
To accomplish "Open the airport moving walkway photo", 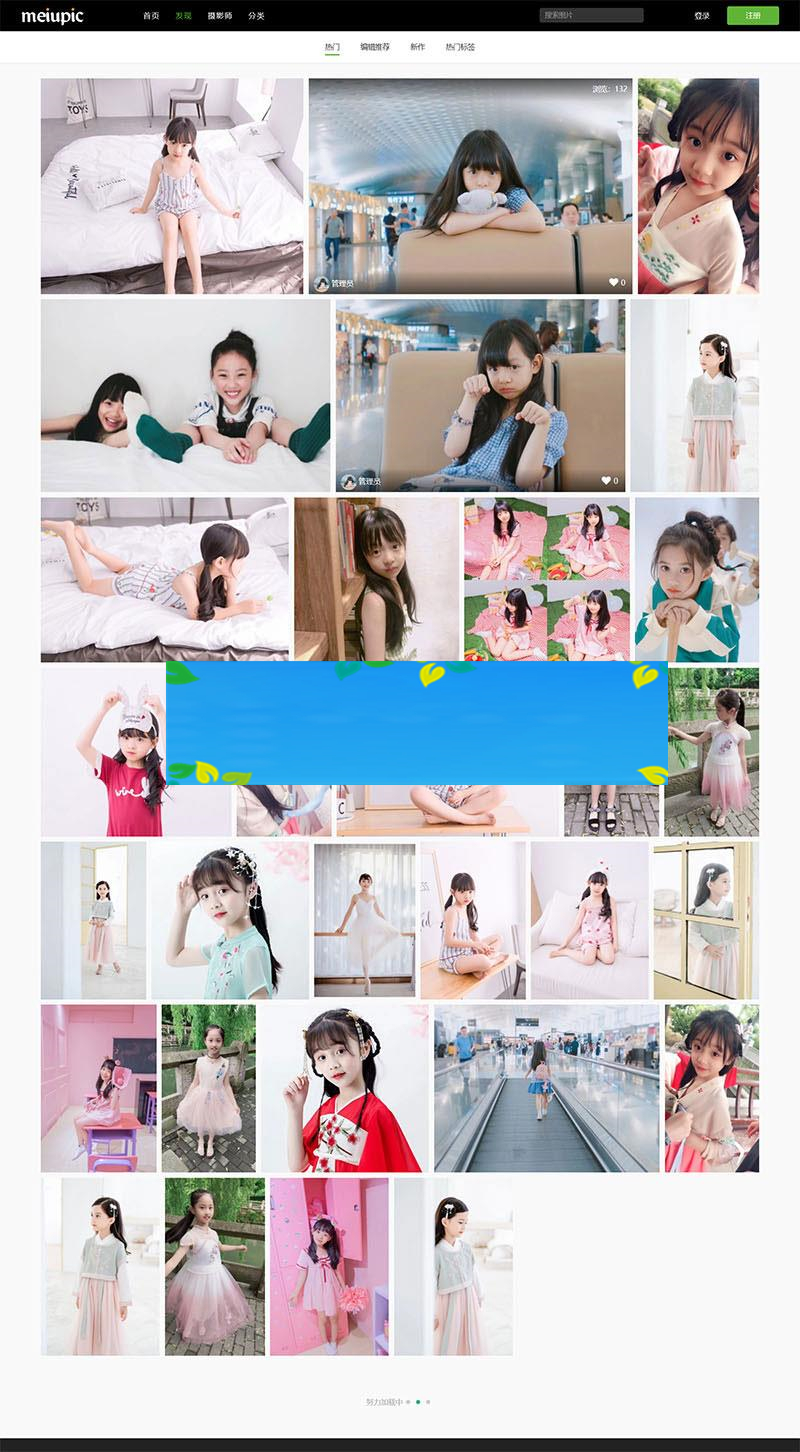I will tap(546, 1088).
